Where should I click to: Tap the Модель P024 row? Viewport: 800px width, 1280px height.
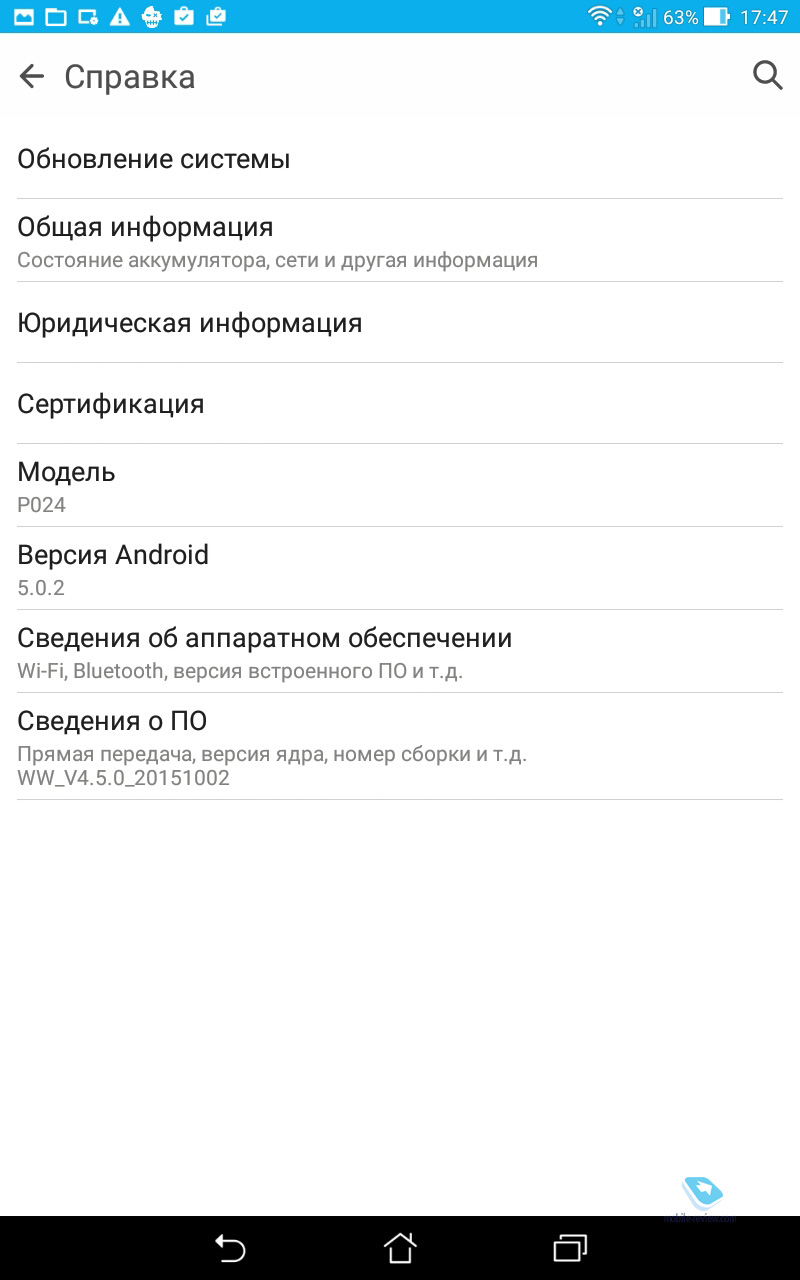pos(400,485)
